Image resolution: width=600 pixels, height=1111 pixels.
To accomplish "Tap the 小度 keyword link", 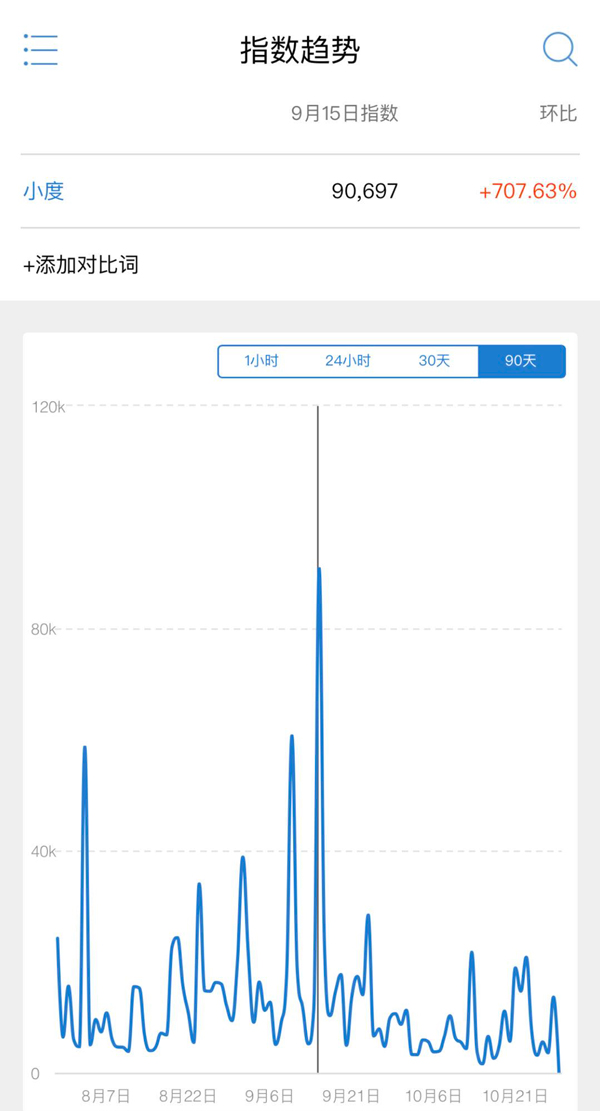I will (x=44, y=191).
